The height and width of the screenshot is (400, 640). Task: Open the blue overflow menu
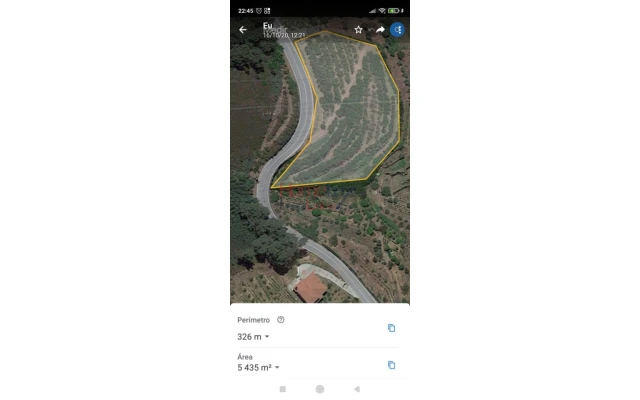pos(398,30)
